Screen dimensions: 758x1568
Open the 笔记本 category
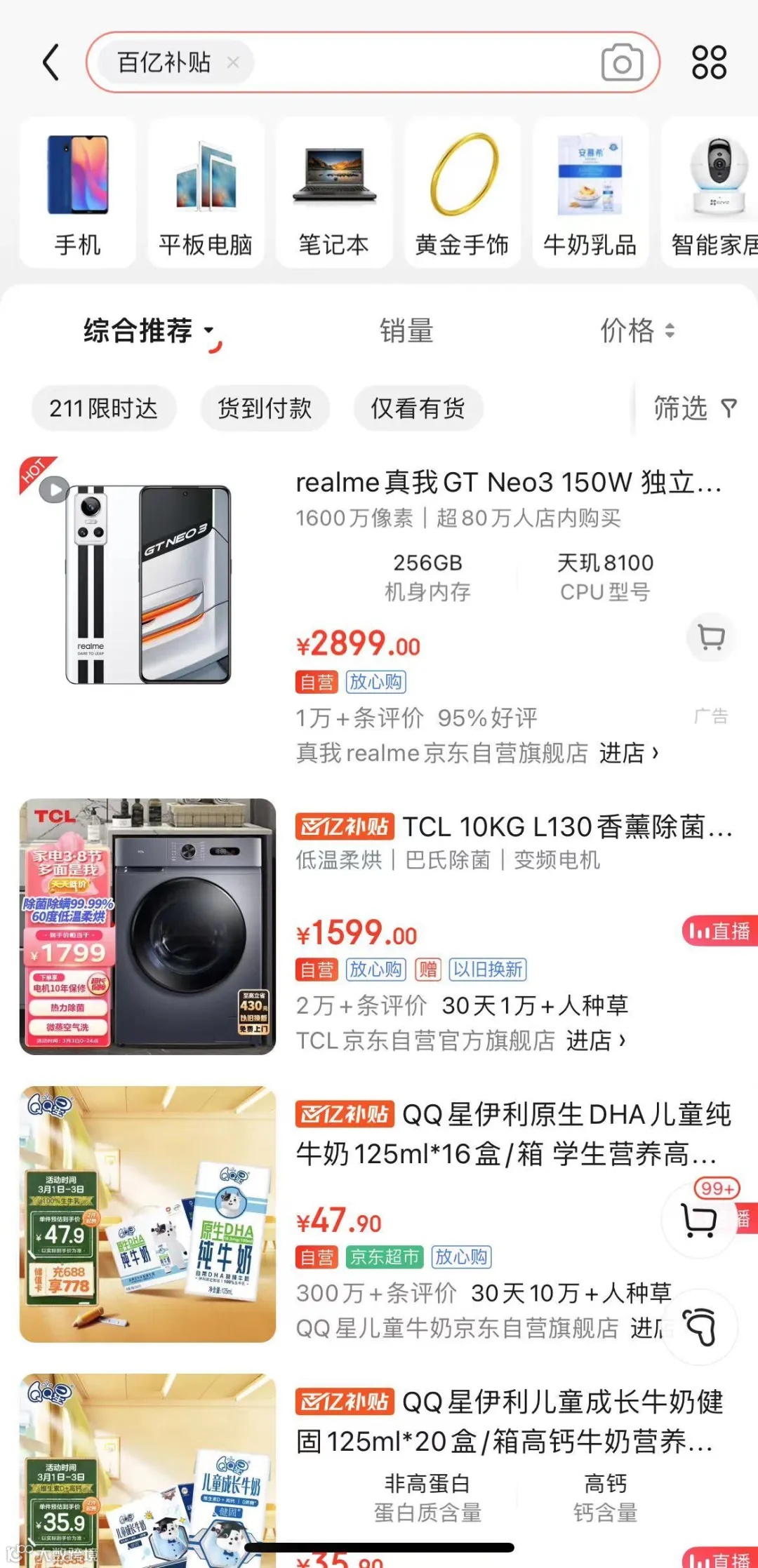(334, 192)
